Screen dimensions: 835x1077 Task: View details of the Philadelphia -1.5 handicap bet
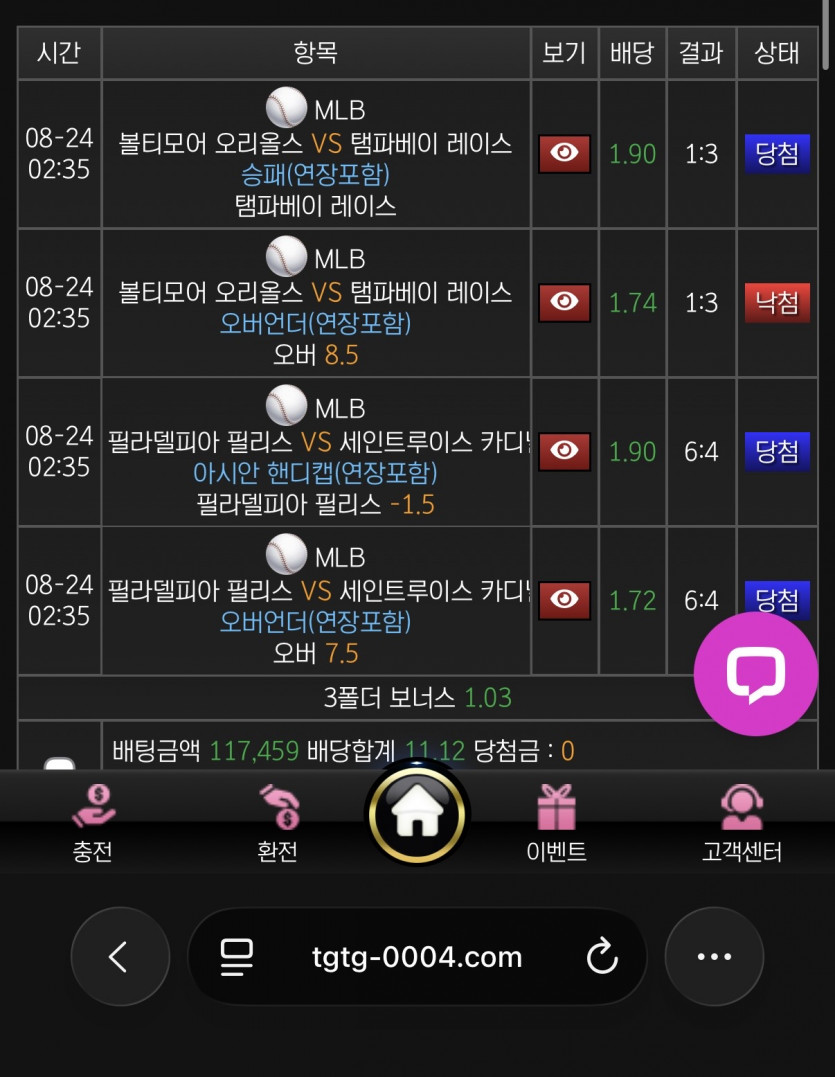564,451
